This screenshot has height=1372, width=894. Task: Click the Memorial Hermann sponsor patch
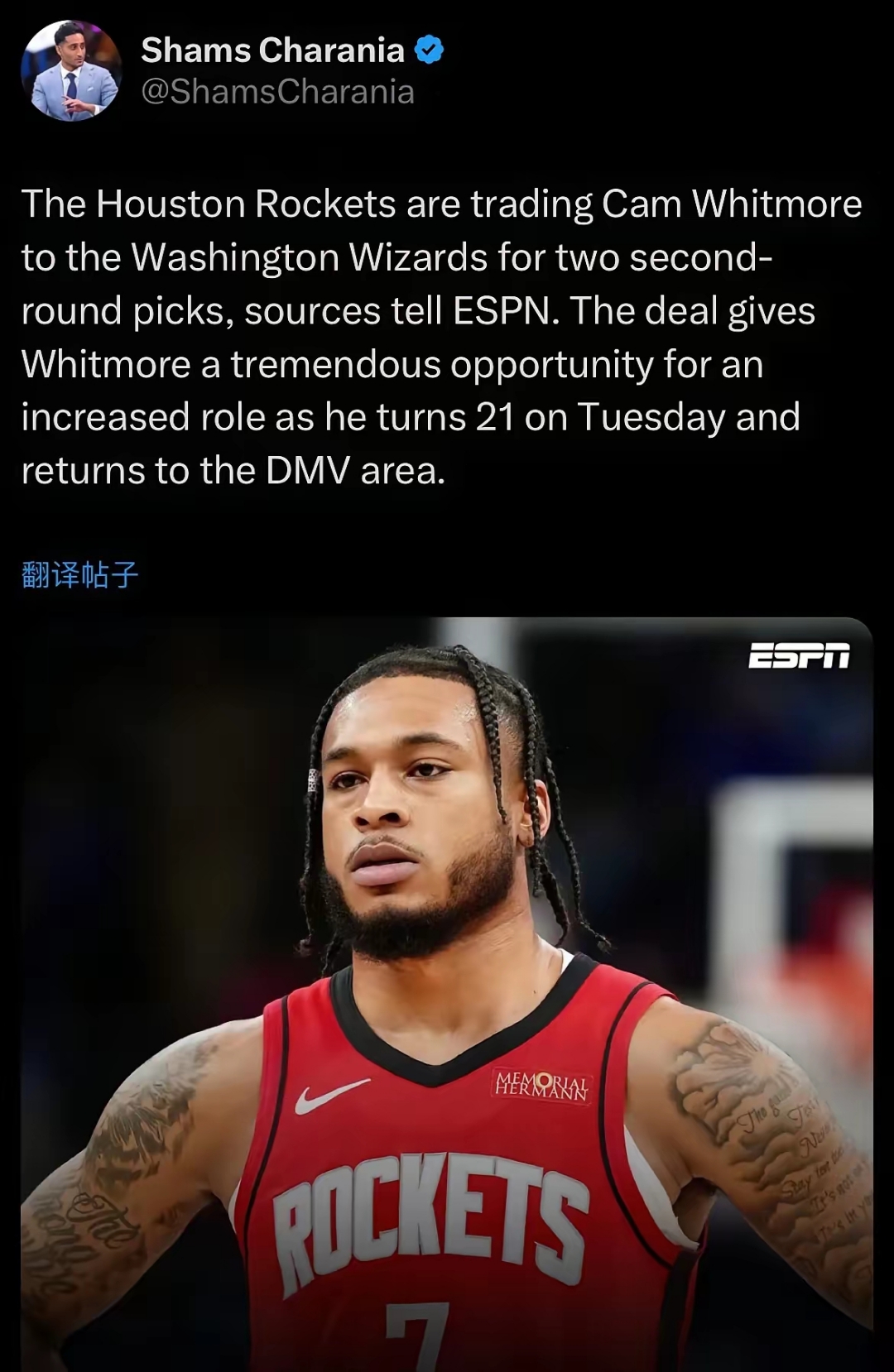pos(541,1084)
